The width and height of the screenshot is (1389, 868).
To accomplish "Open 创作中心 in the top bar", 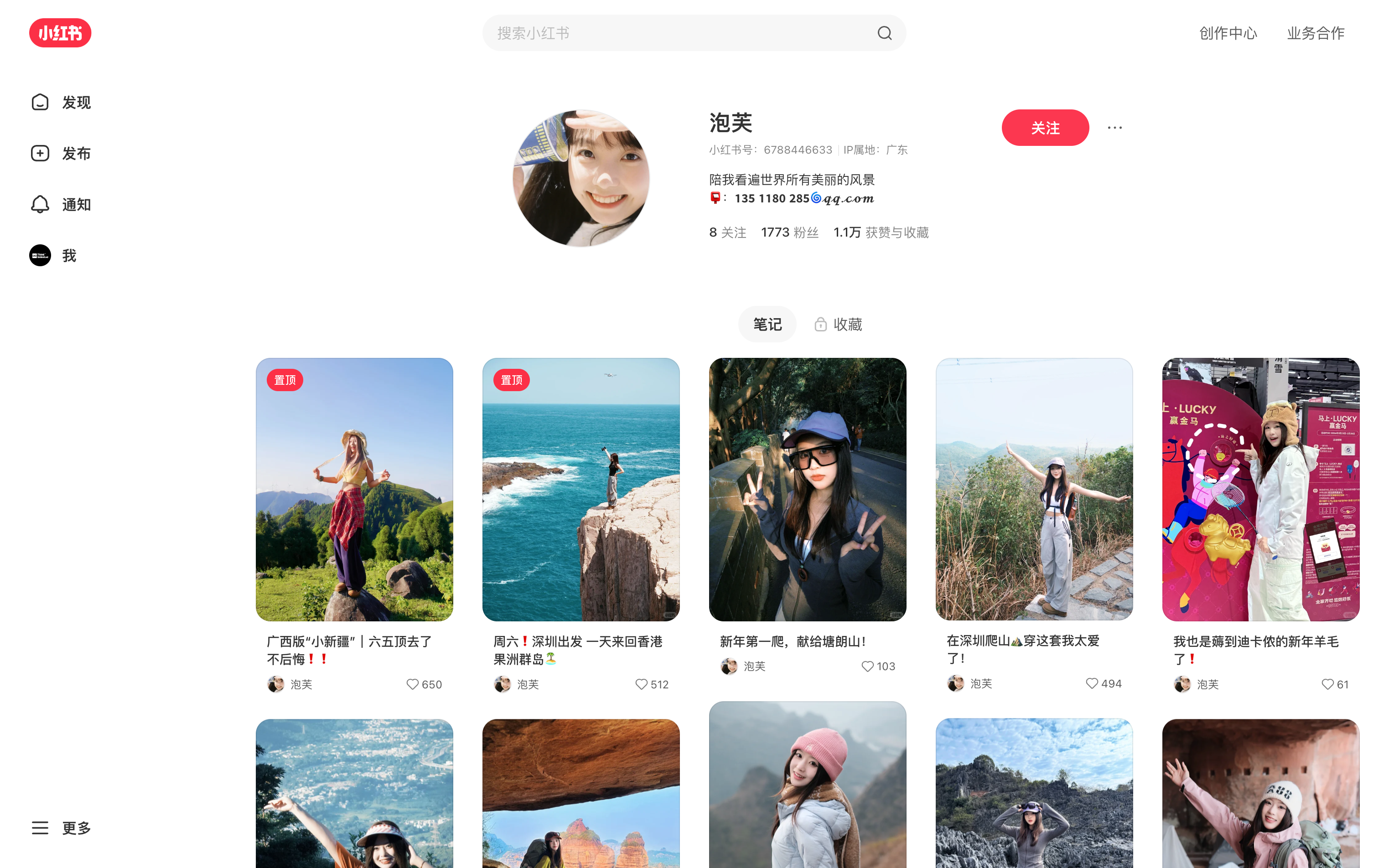I will click(1228, 33).
